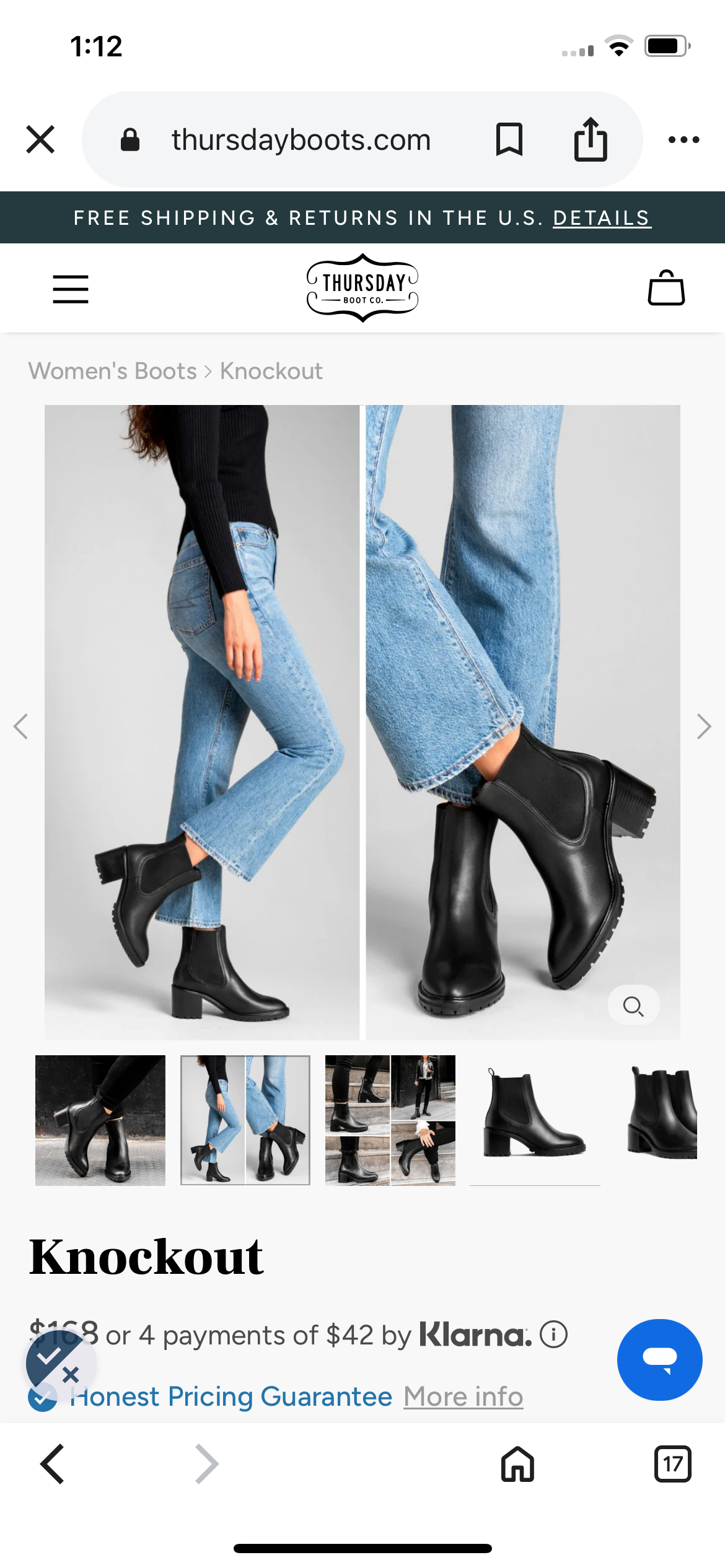Open More info on Honest Pricing

point(464,1397)
